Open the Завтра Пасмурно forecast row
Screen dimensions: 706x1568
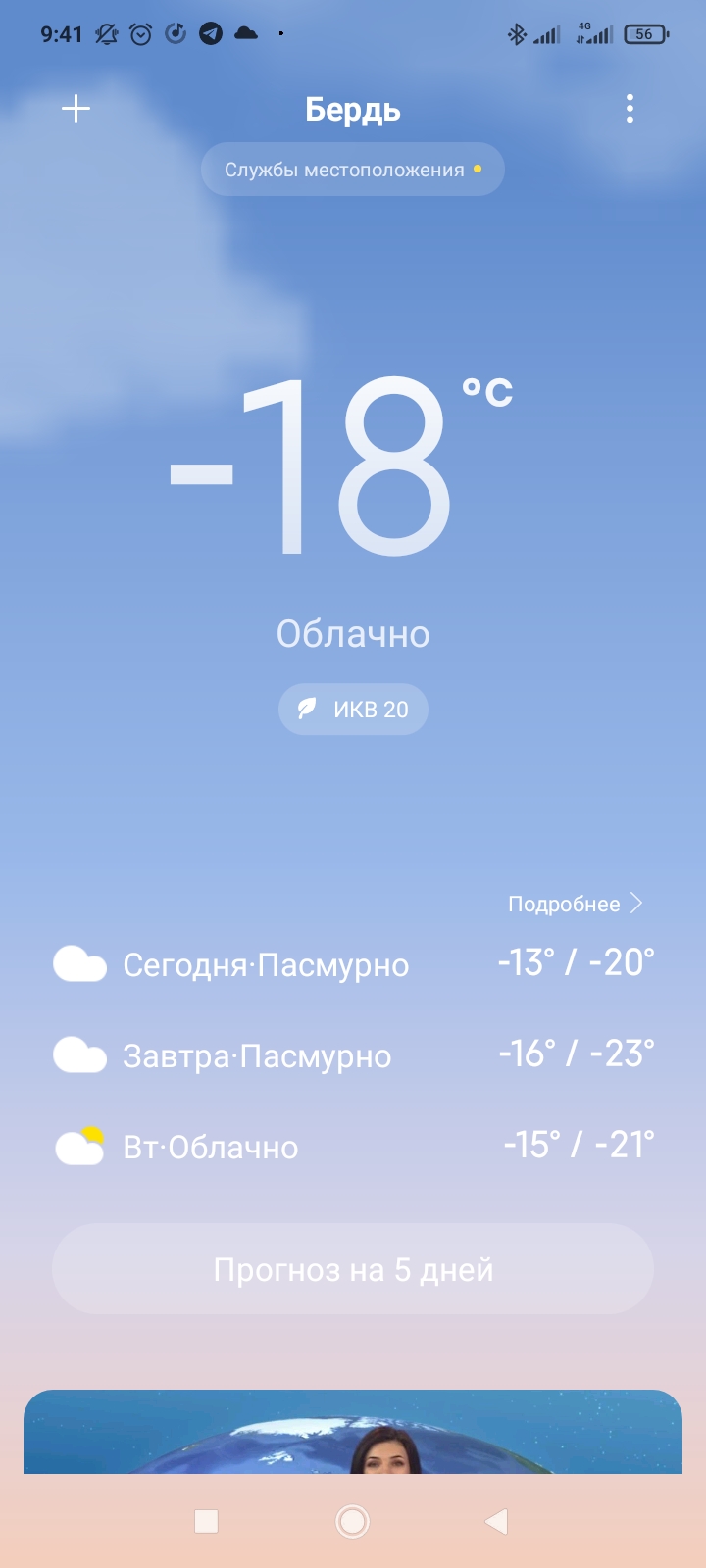click(x=353, y=1055)
